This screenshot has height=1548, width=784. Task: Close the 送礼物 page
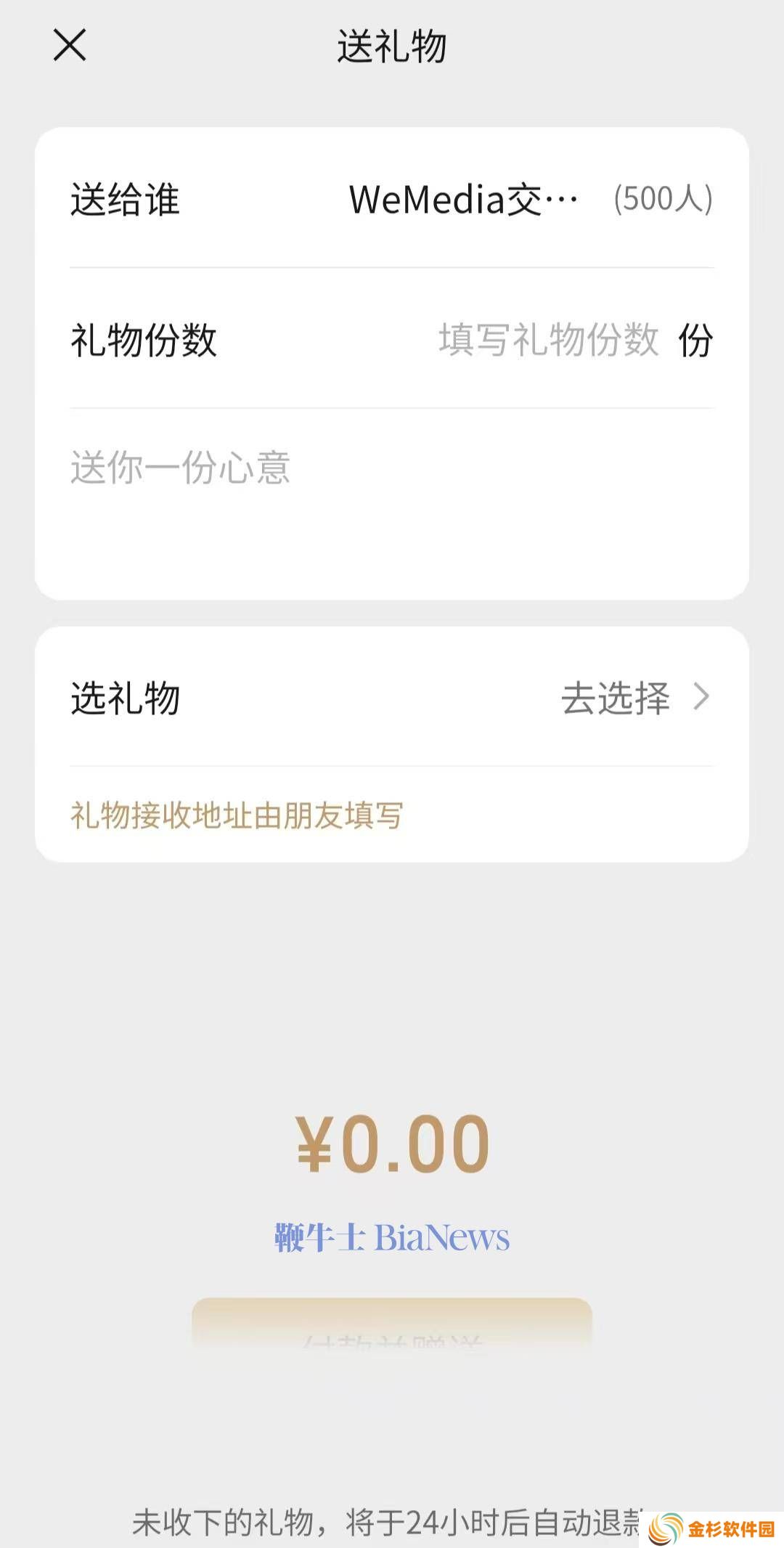pos(70,45)
